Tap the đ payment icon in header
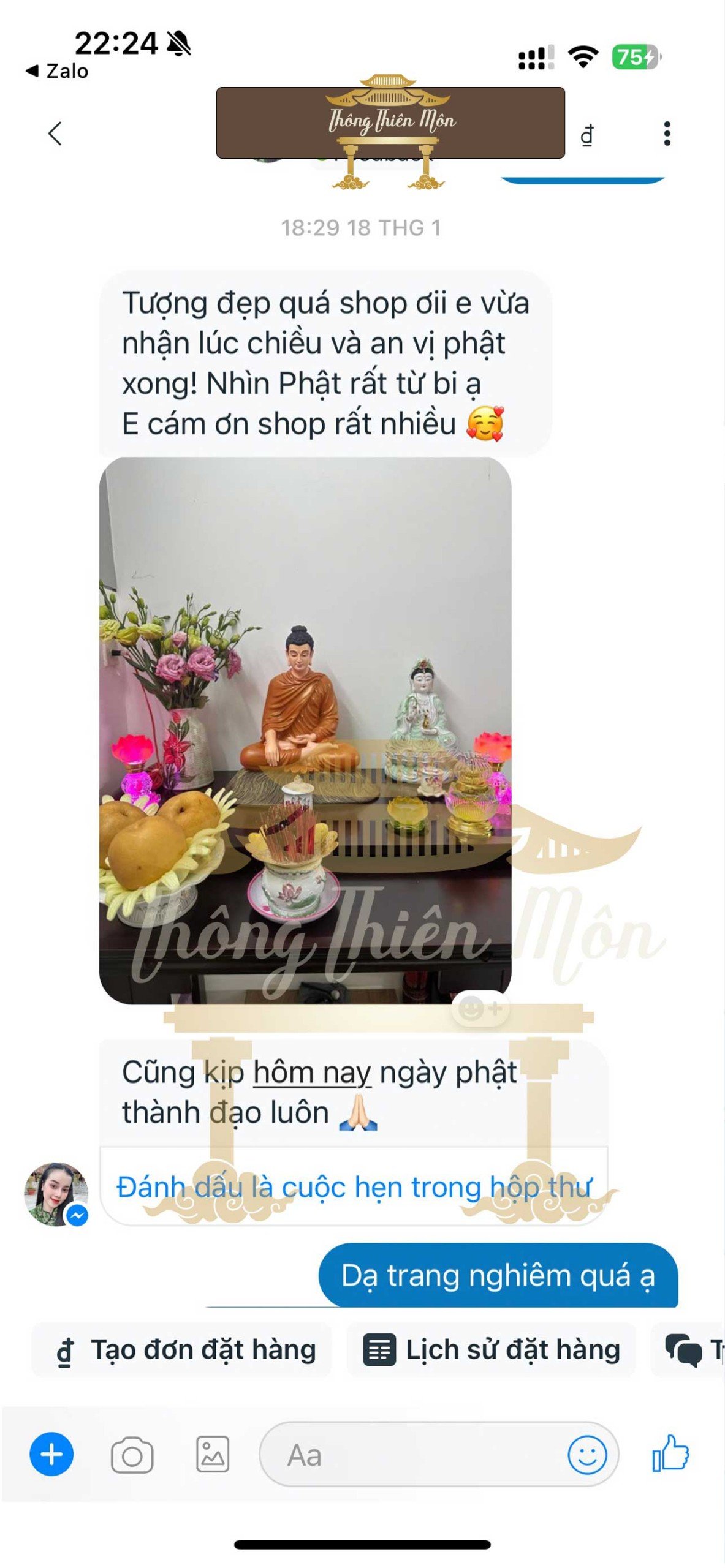This screenshot has width=725, height=1568. pos(586,135)
